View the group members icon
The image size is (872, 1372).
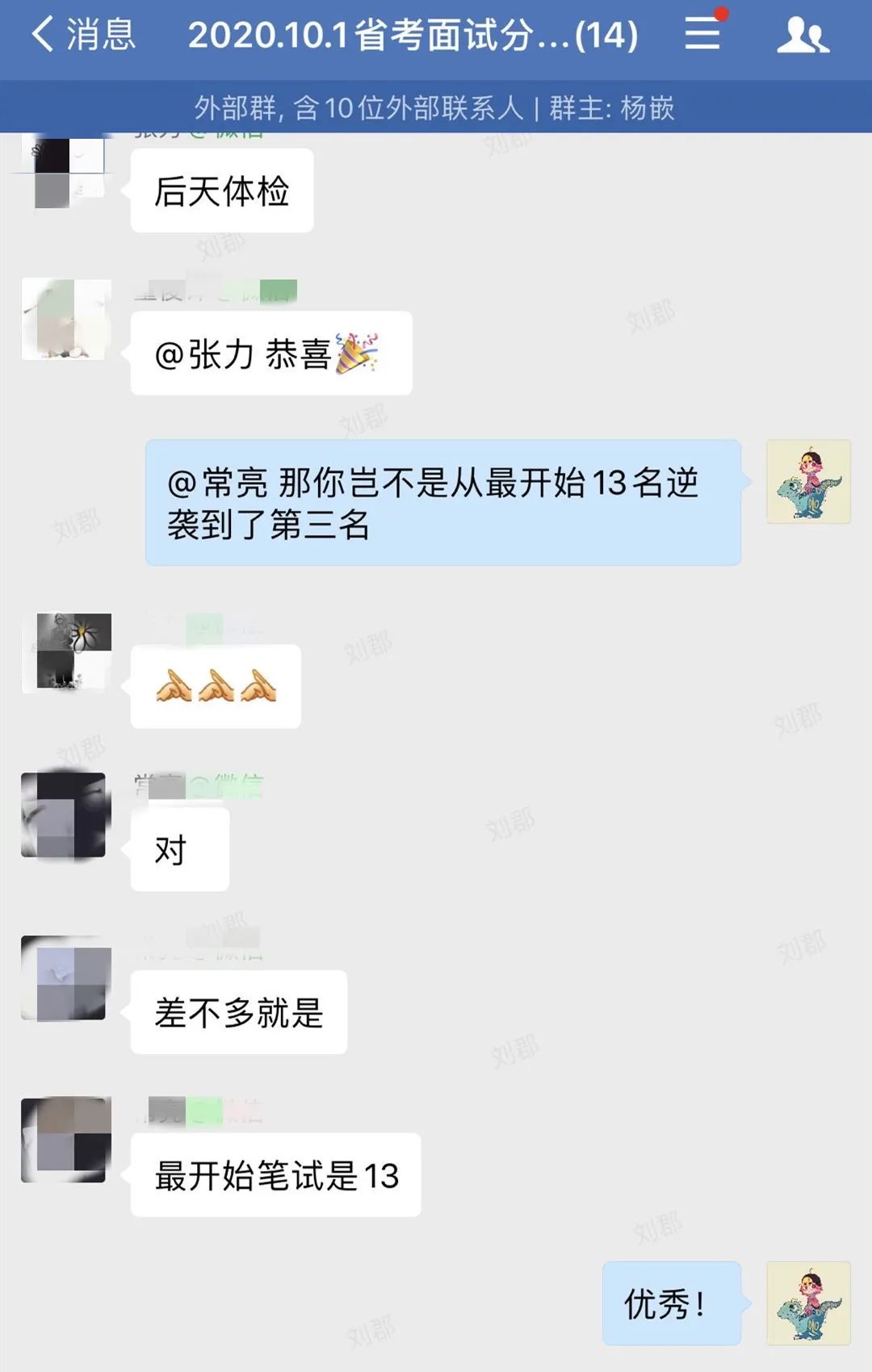(x=803, y=35)
